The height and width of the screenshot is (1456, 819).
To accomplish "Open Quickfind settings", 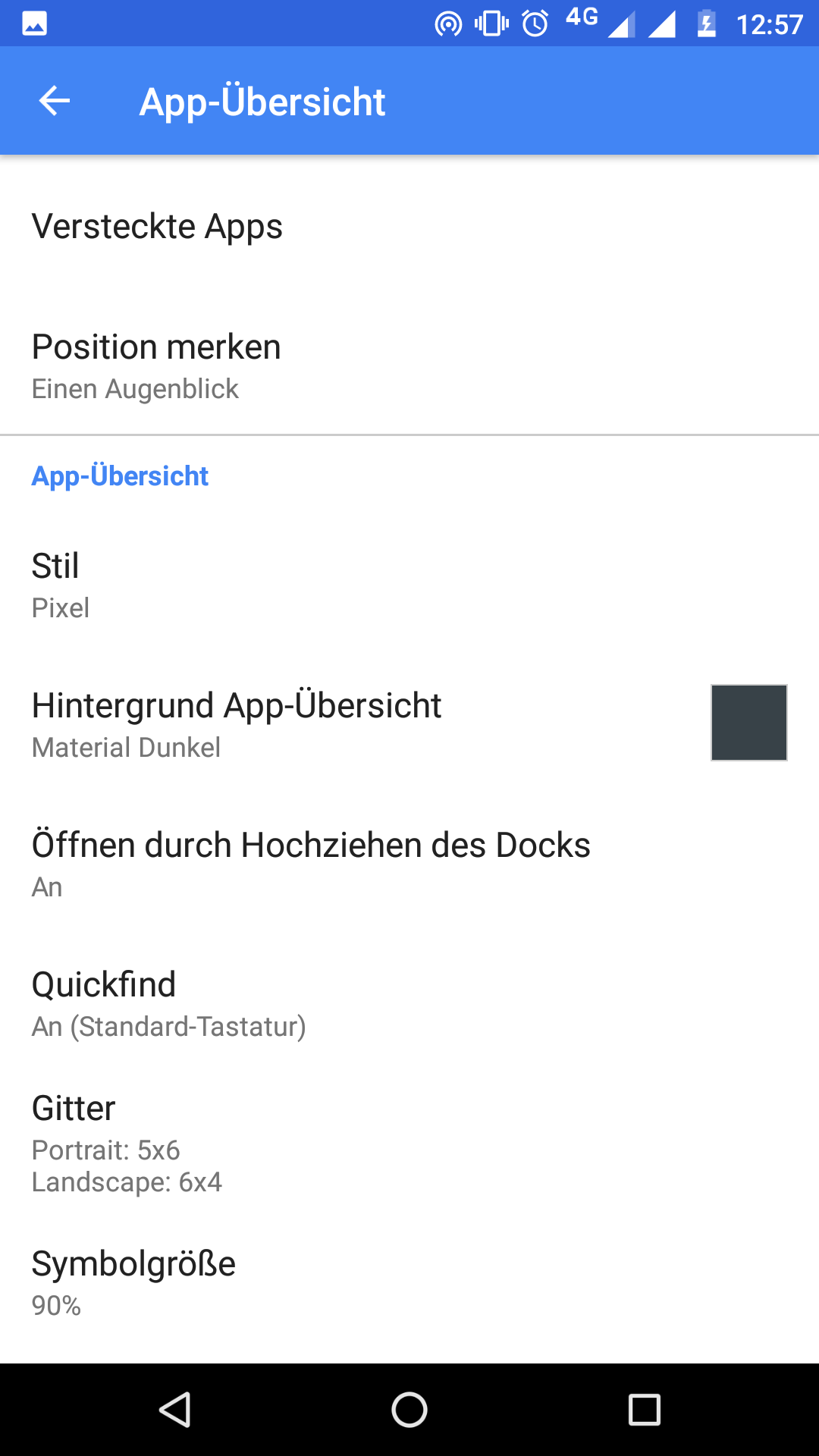I will pos(409,1004).
